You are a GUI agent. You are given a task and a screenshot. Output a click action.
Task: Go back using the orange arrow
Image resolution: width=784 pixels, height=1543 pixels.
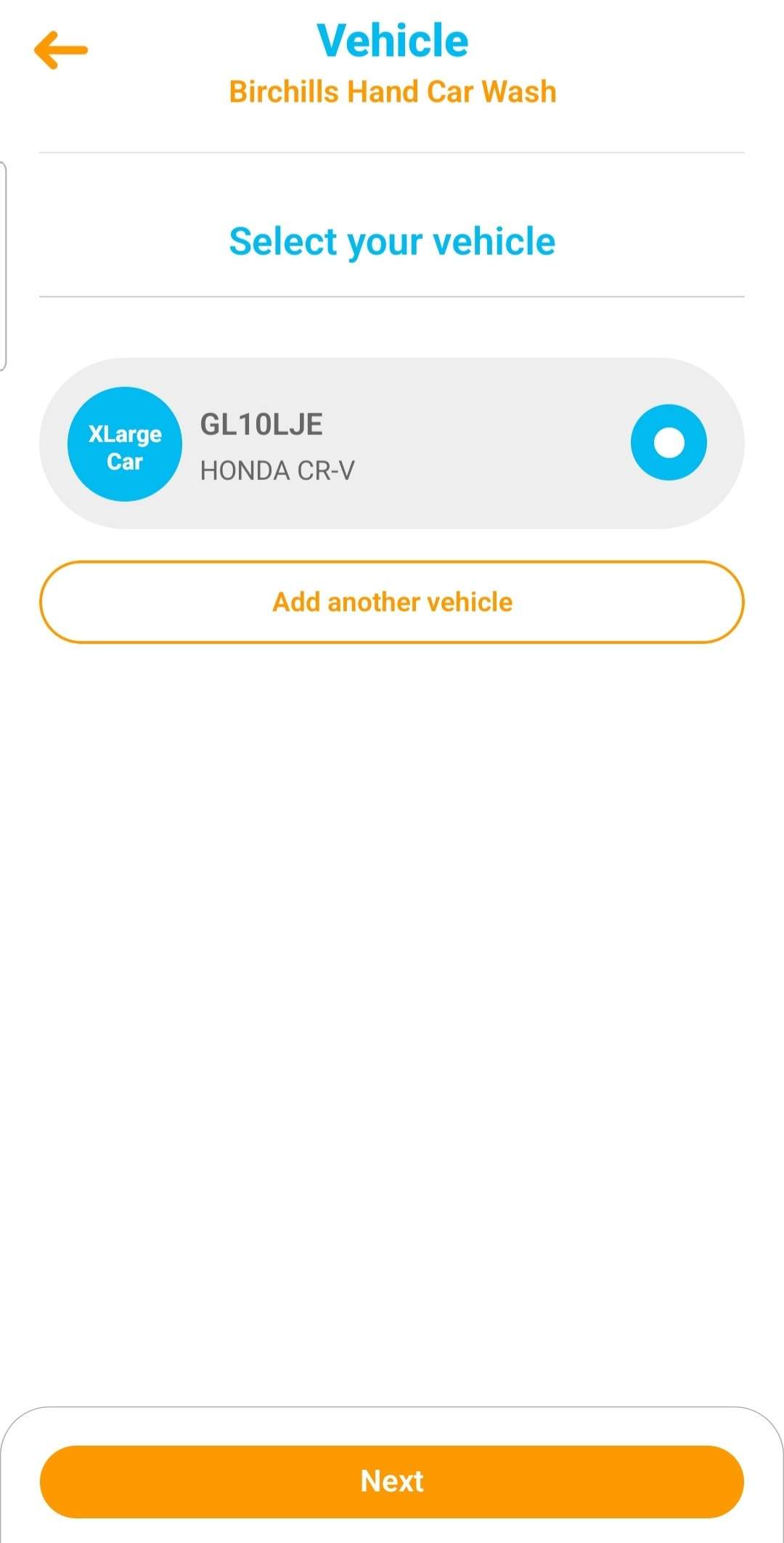pos(61,50)
